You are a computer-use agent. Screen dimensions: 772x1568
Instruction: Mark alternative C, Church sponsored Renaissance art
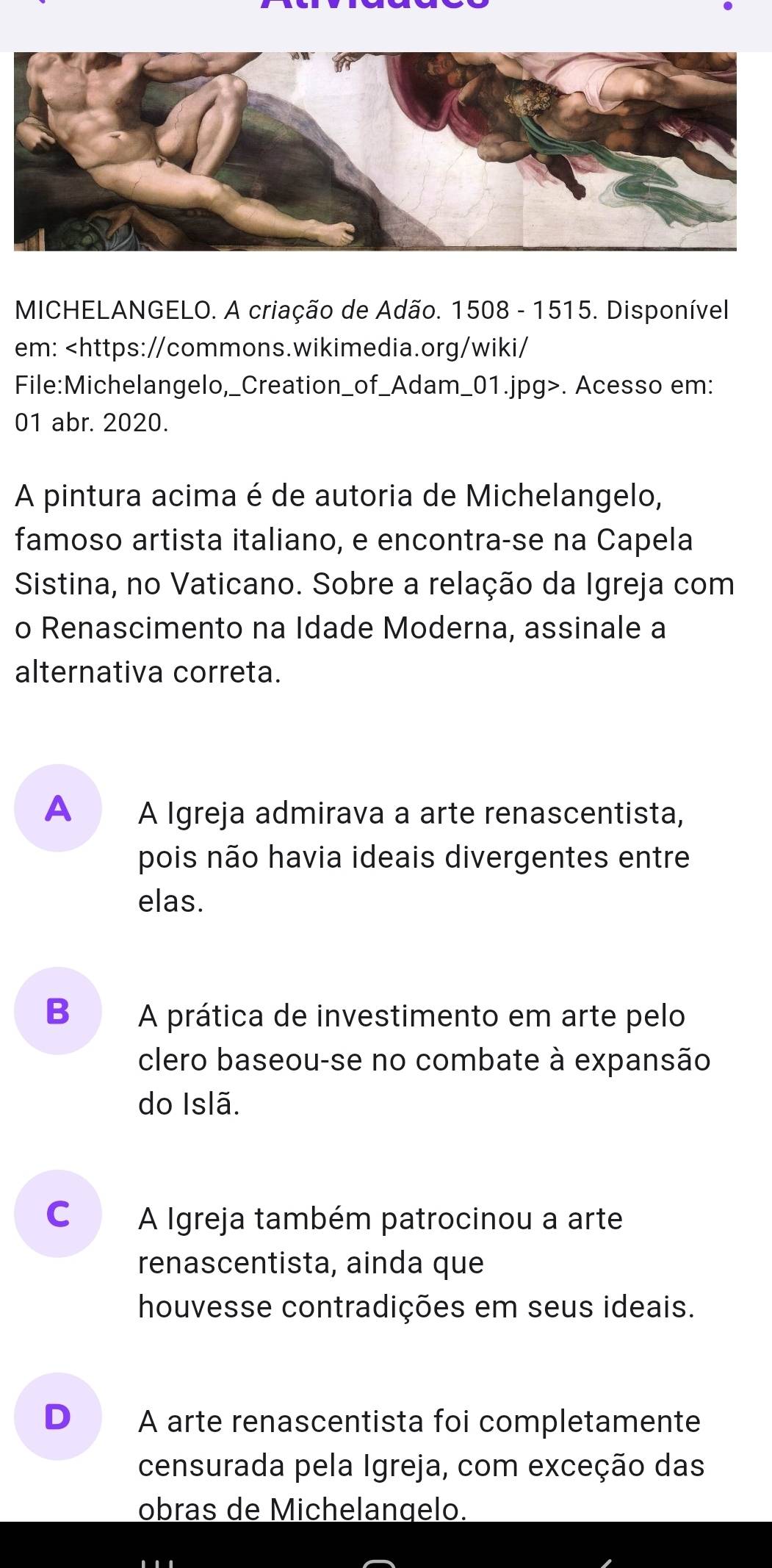click(x=58, y=1214)
